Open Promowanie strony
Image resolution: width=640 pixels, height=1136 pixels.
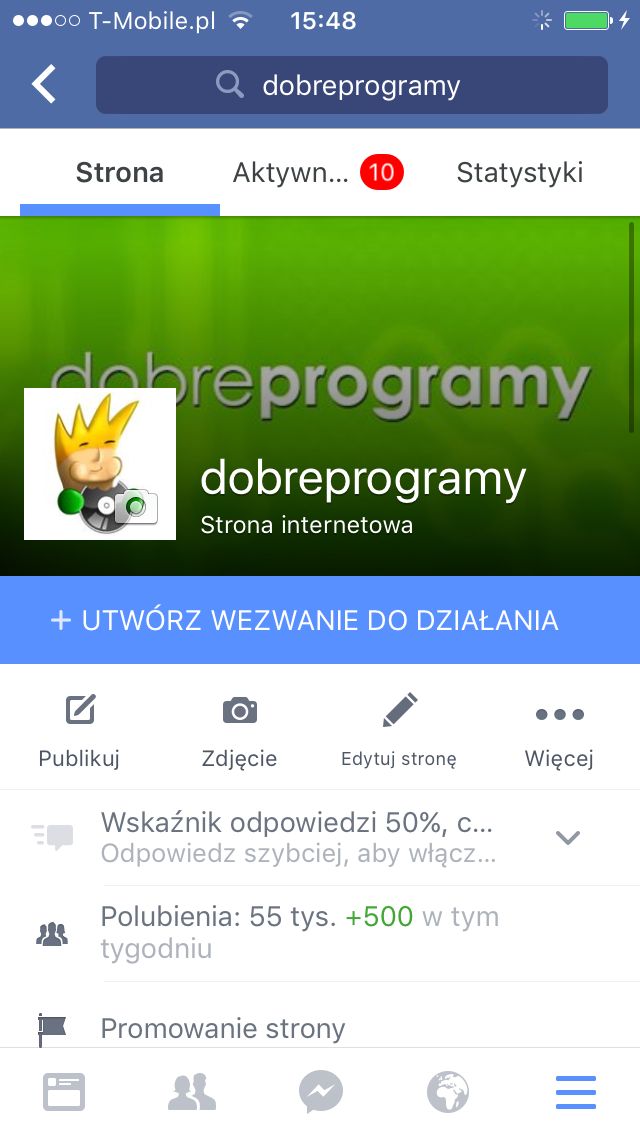[x=320, y=1023]
